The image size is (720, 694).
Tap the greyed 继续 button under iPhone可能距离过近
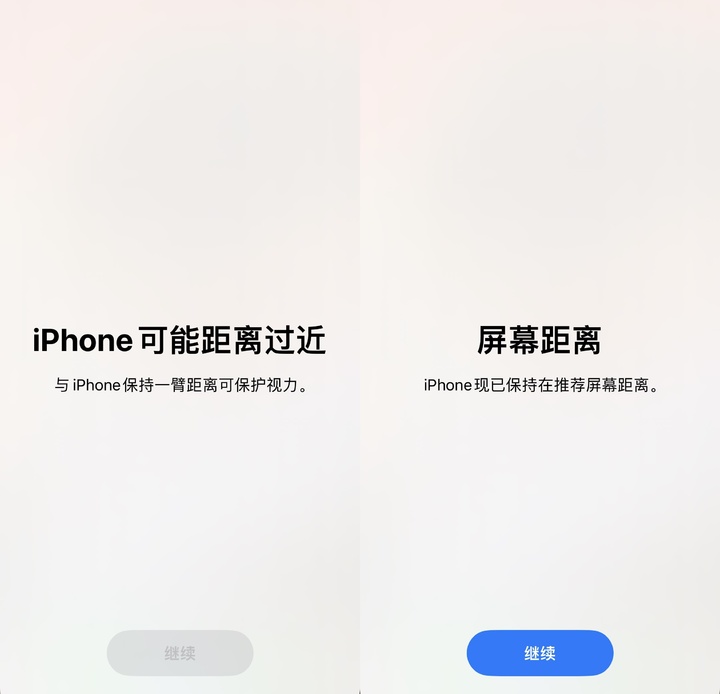(180, 653)
